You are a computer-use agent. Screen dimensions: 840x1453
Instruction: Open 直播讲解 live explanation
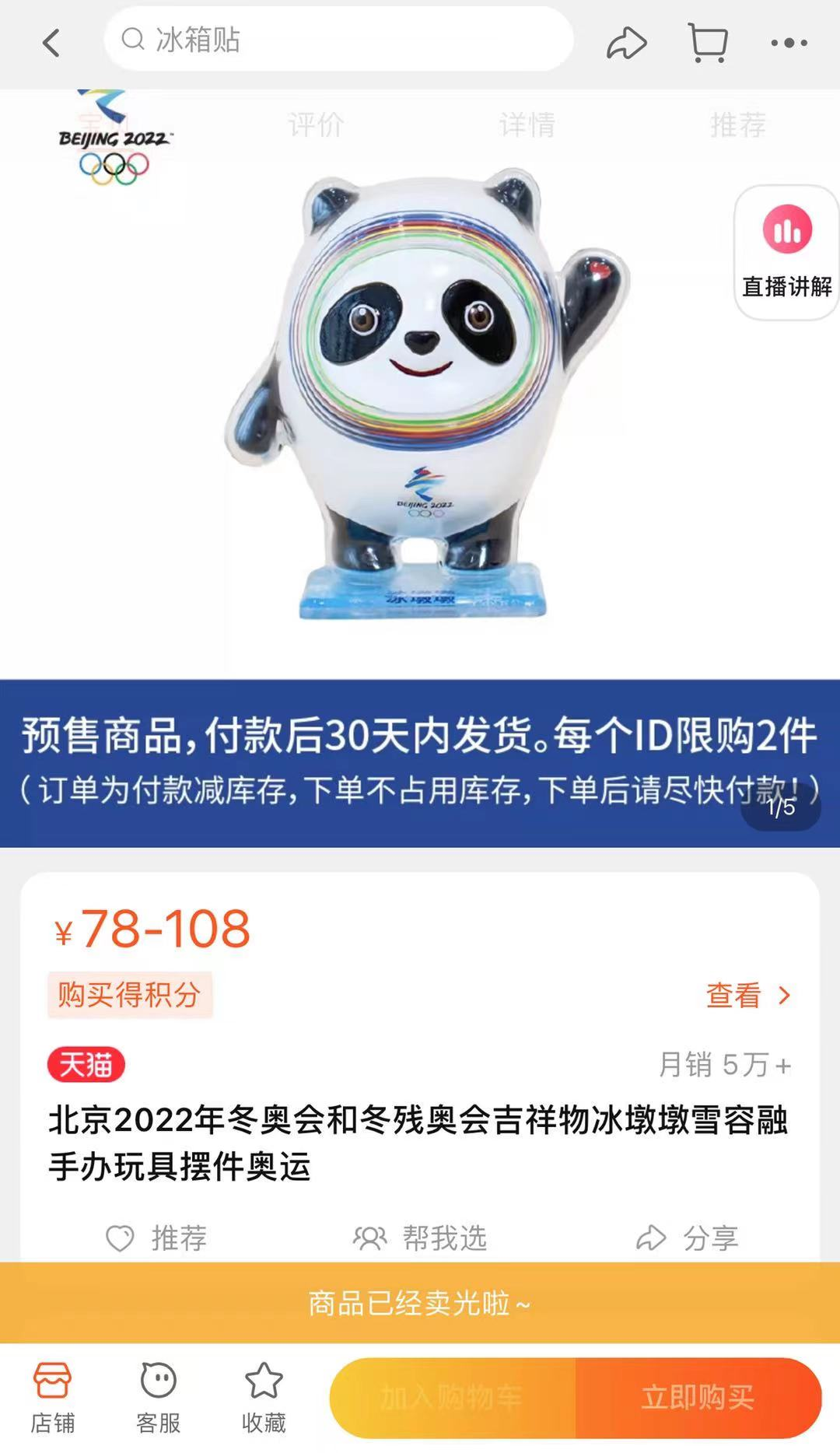click(x=786, y=253)
